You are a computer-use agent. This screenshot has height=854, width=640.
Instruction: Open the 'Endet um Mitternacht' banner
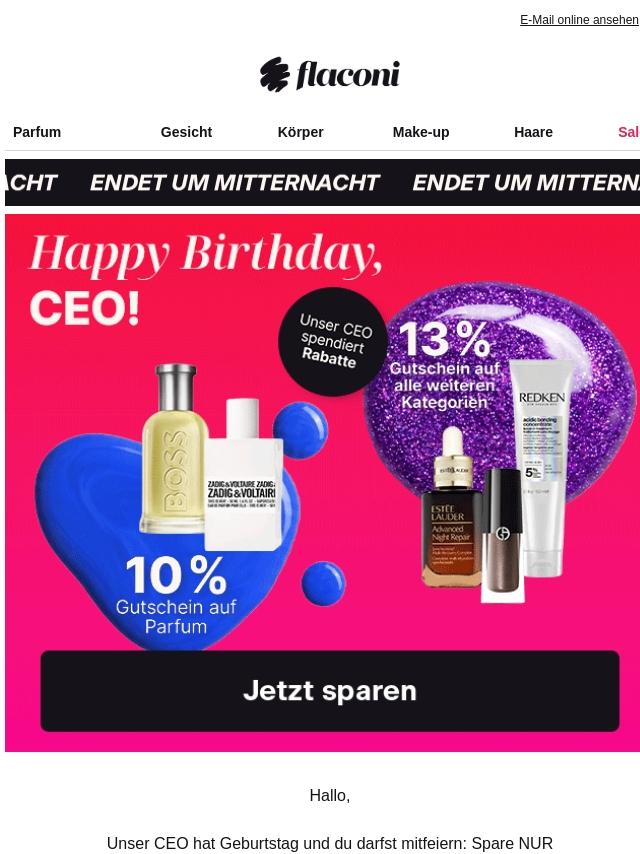tap(322, 182)
